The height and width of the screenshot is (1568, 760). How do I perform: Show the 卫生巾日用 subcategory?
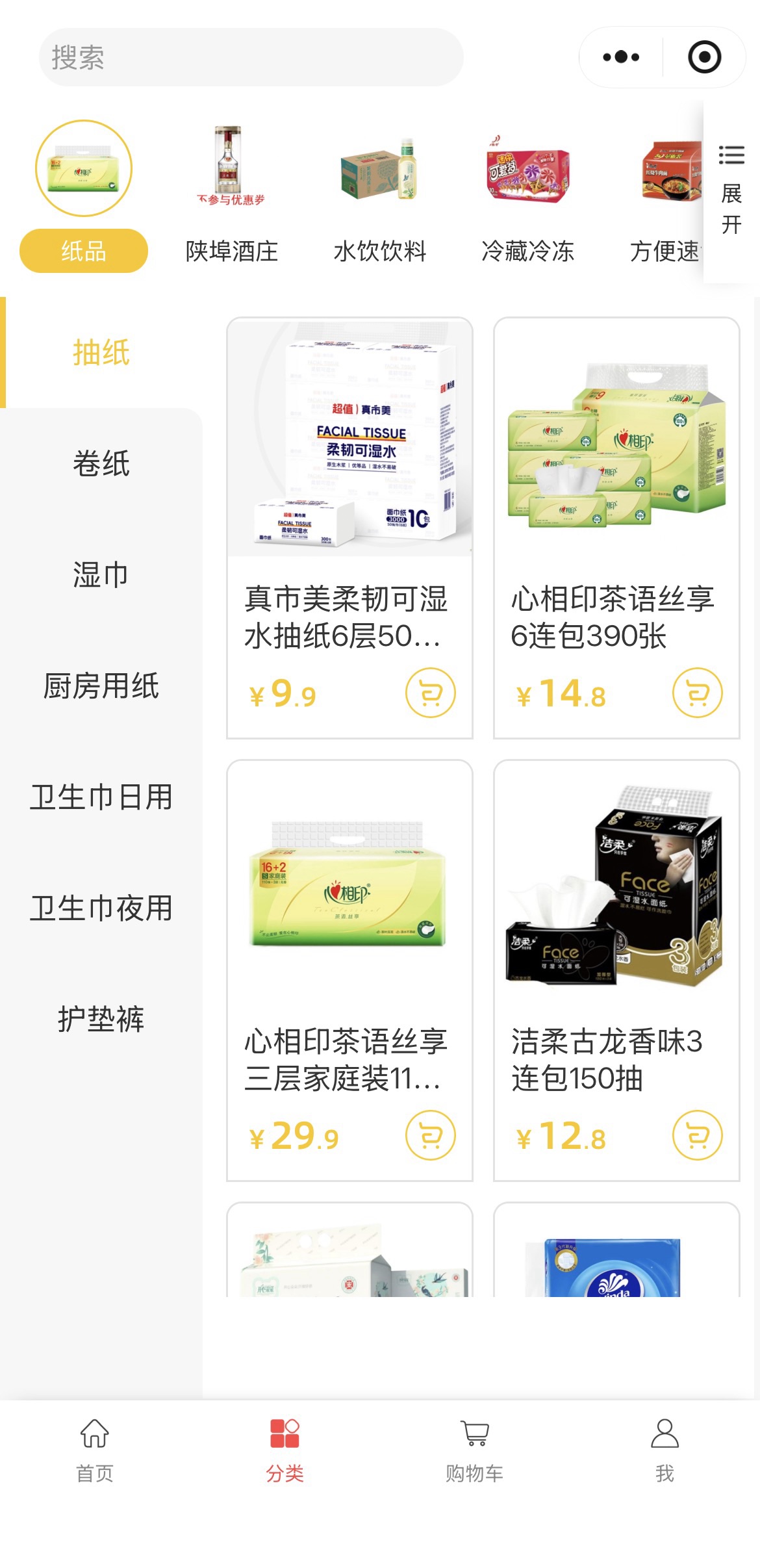(101, 797)
